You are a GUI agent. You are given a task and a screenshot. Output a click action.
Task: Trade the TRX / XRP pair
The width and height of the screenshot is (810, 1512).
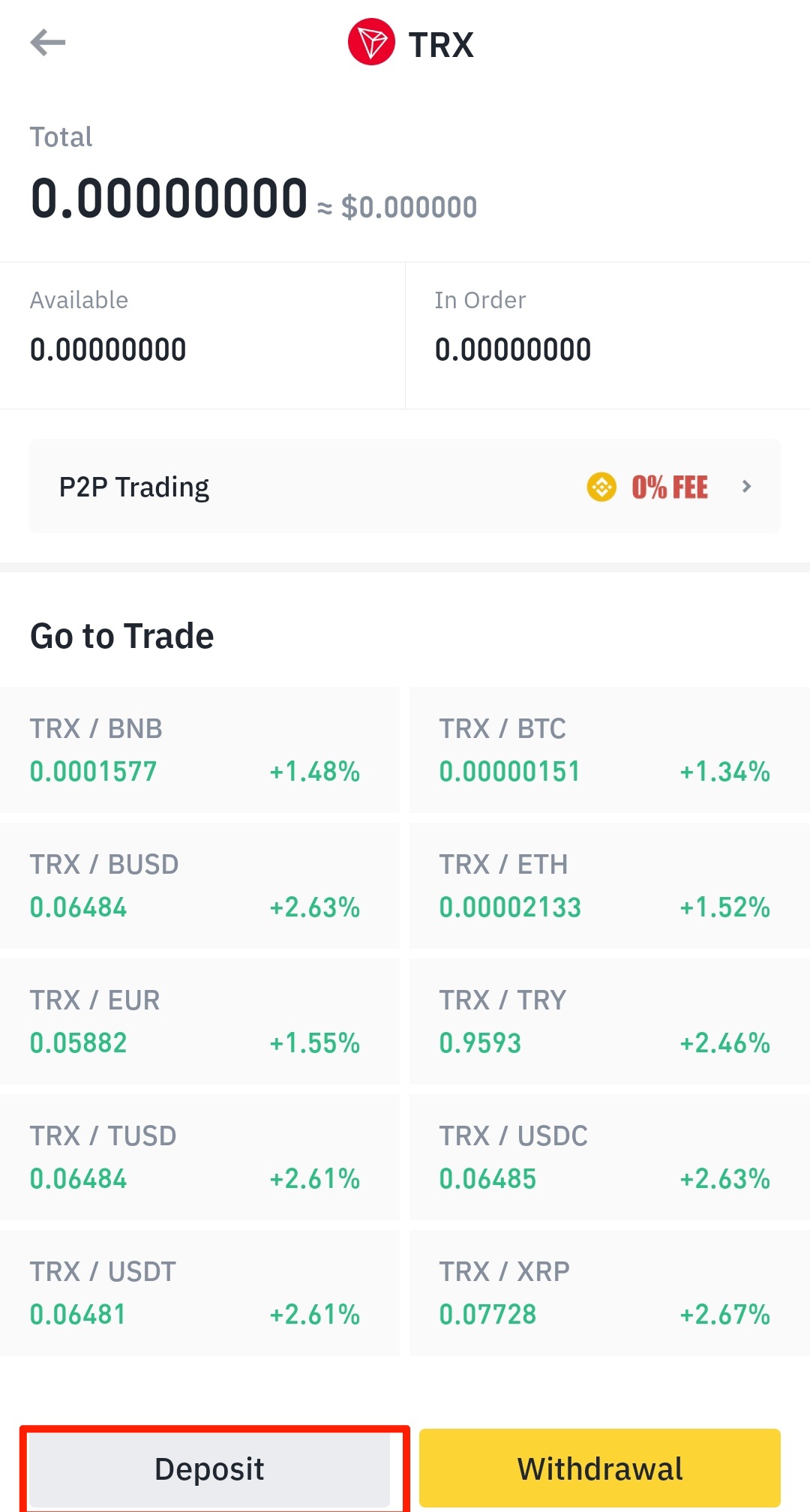coord(610,1292)
